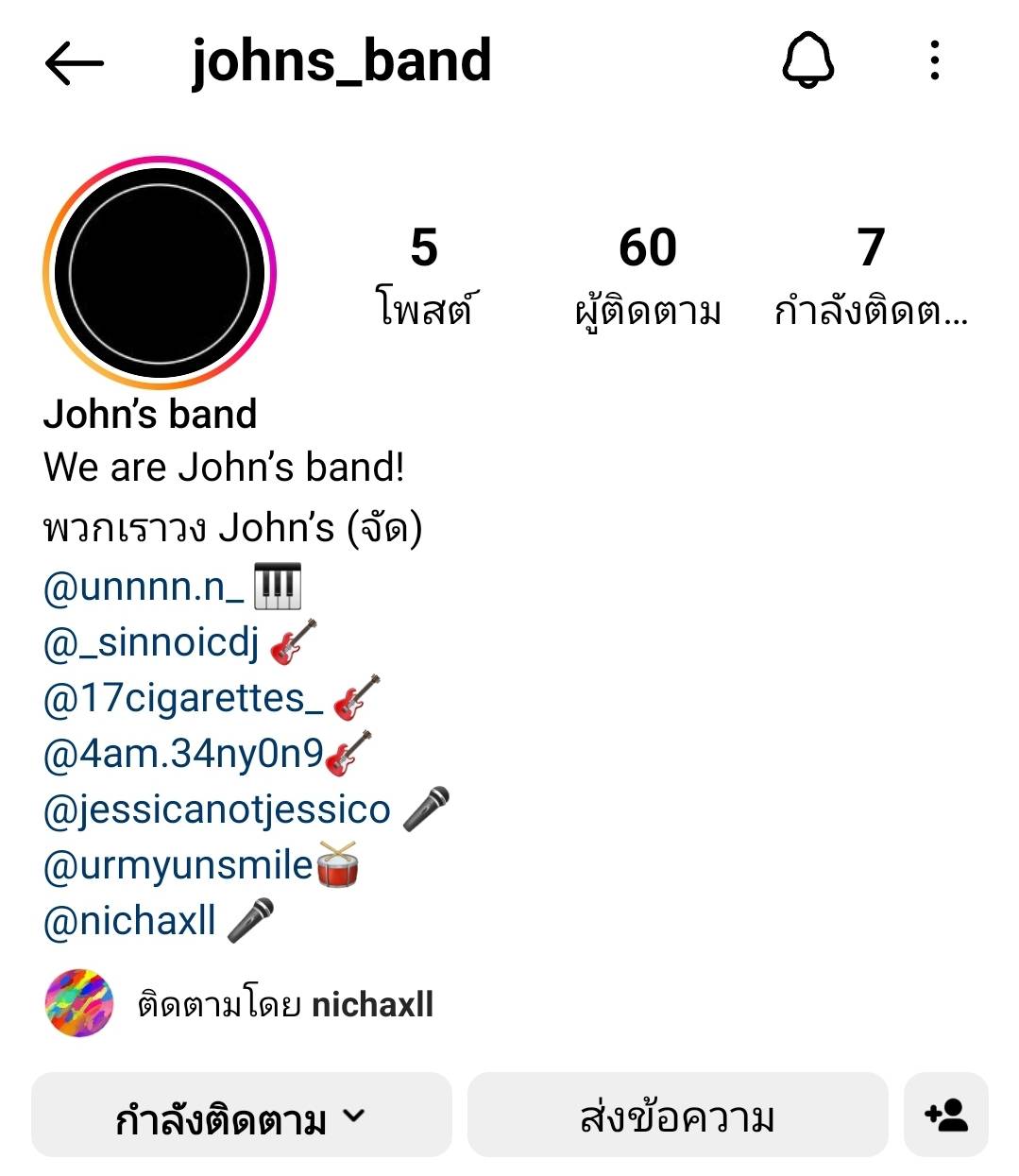Image resolution: width=1019 pixels, height=1176 pixels.
Task: Go back using the arrow icon
Action: 74,63
